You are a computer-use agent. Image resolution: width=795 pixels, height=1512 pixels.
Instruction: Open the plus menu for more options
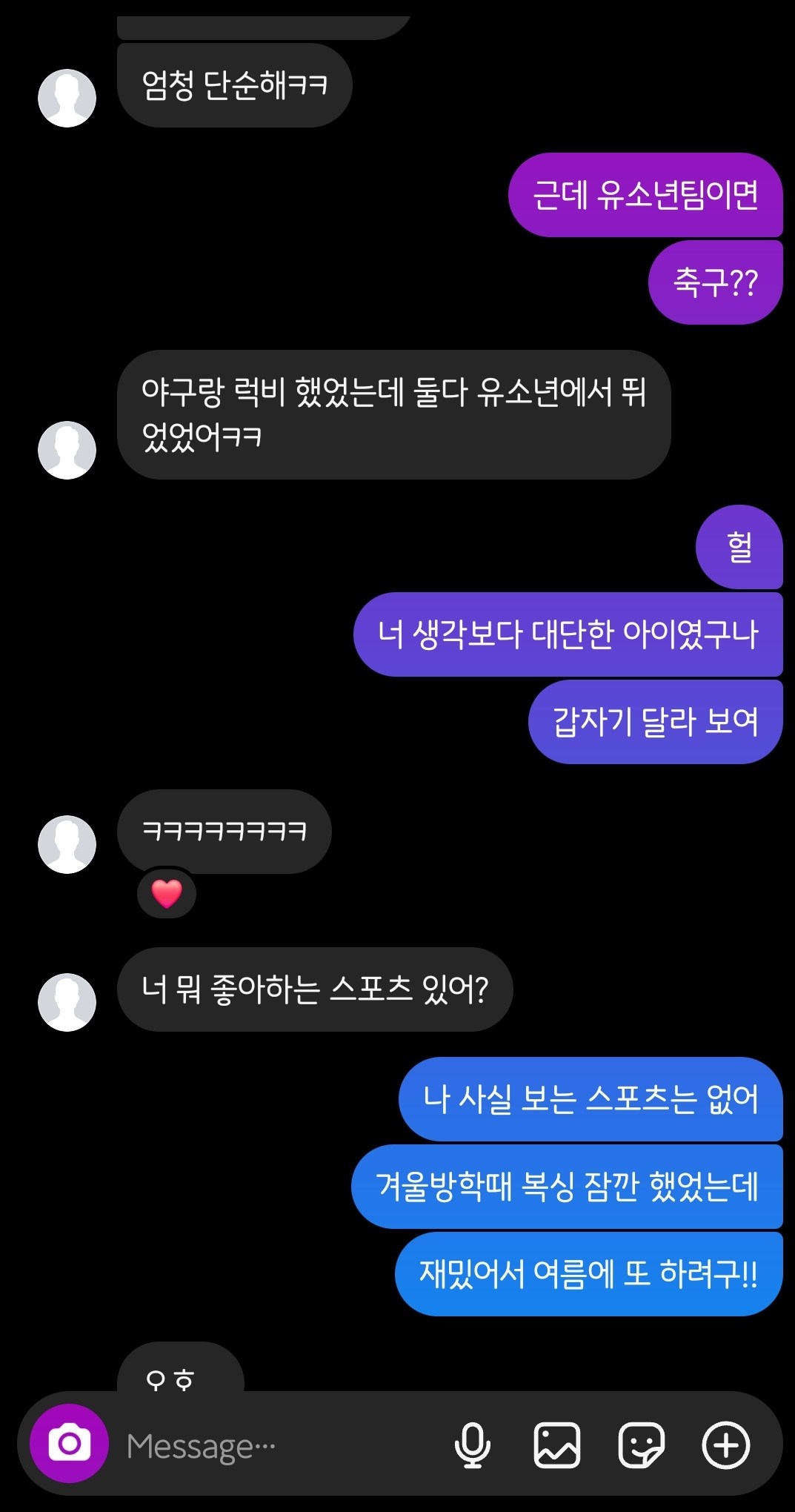(726, 1445)
